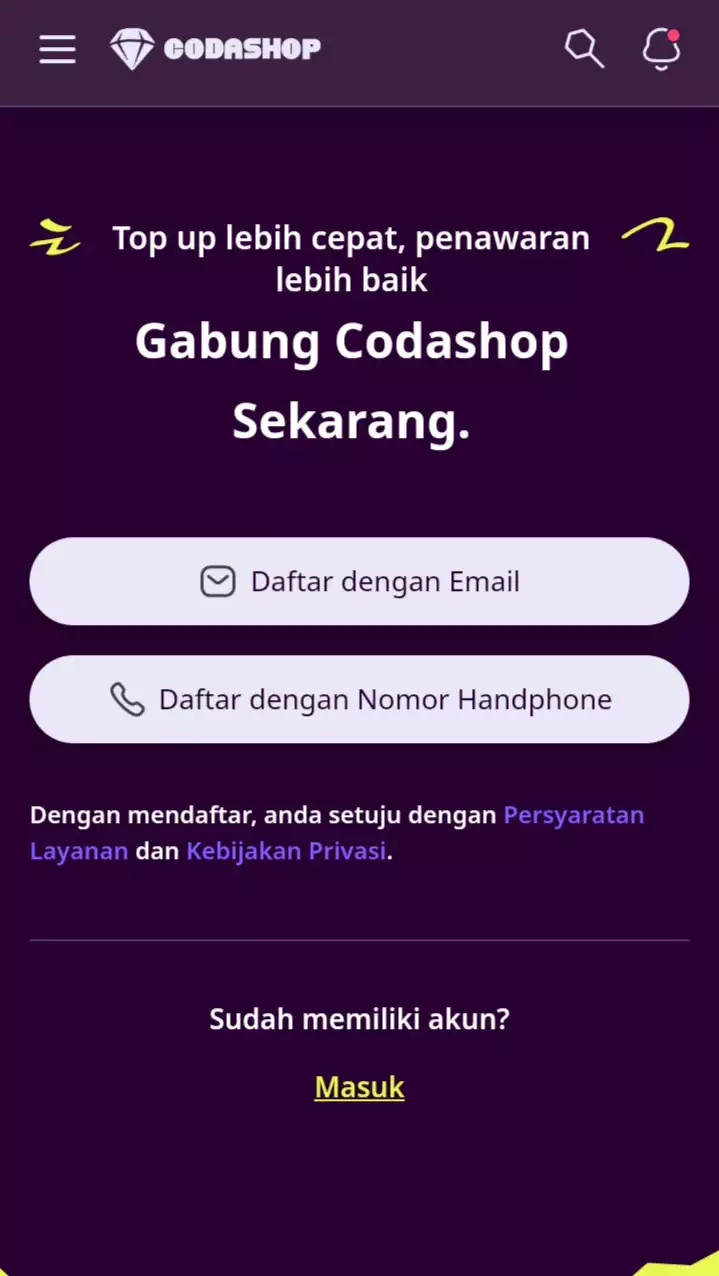
Task: Tap the Codashop logo to go home
Action: pyautogui.click(x=215, y=49)
